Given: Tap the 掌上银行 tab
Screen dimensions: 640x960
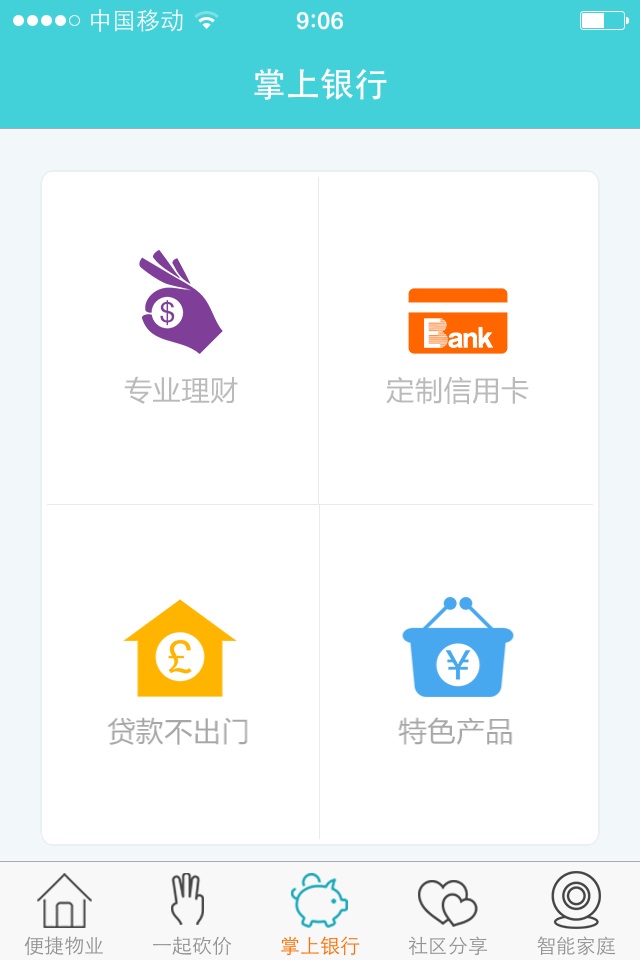Looking at the screenshot, I should click(320, 914).
